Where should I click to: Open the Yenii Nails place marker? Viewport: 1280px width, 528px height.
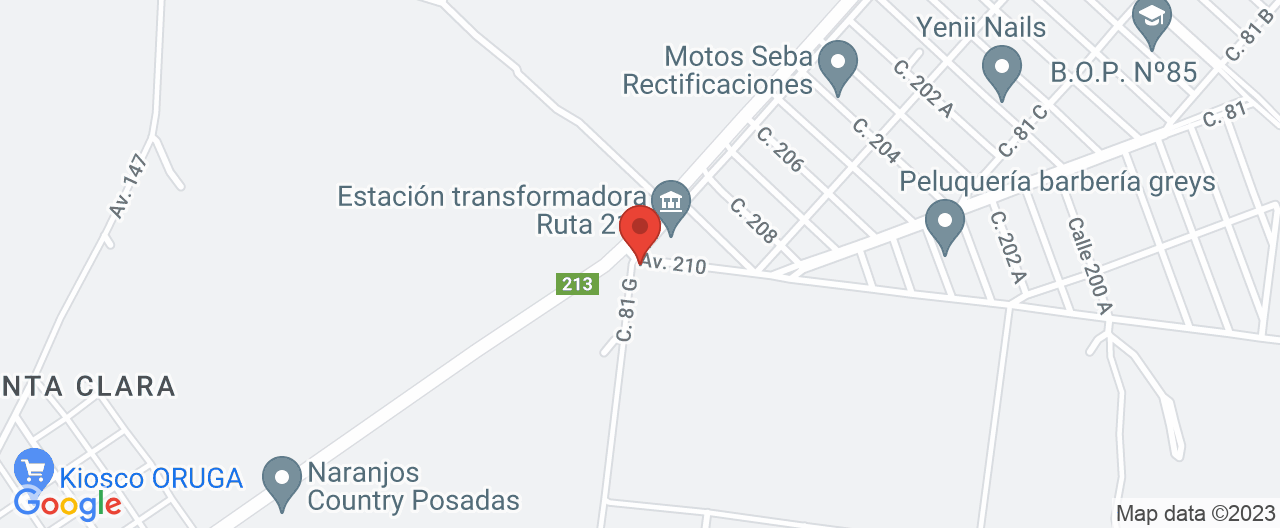pyautogui.click(x=1001, y=72)
